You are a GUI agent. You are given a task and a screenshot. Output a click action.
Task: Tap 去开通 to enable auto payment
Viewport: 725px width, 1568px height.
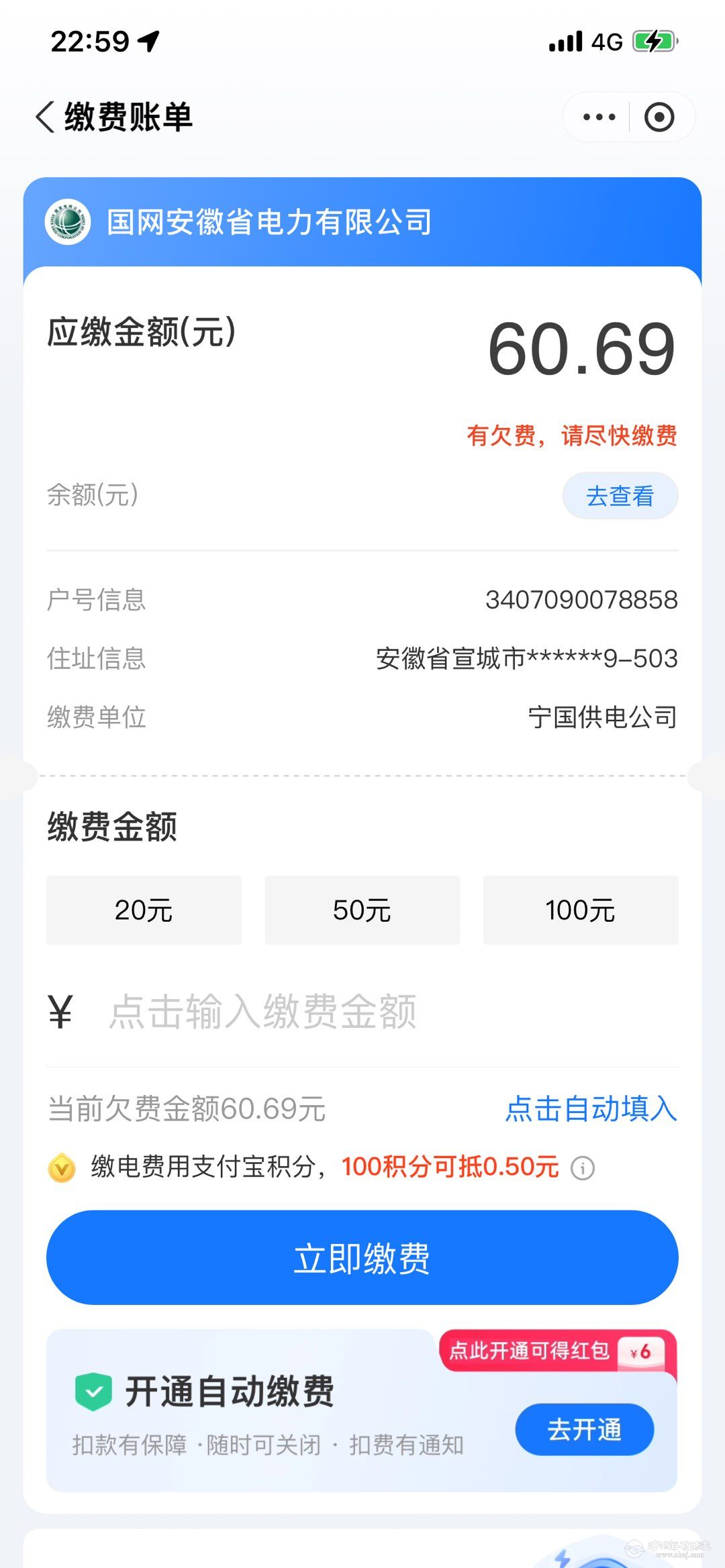click(584, 1429)
